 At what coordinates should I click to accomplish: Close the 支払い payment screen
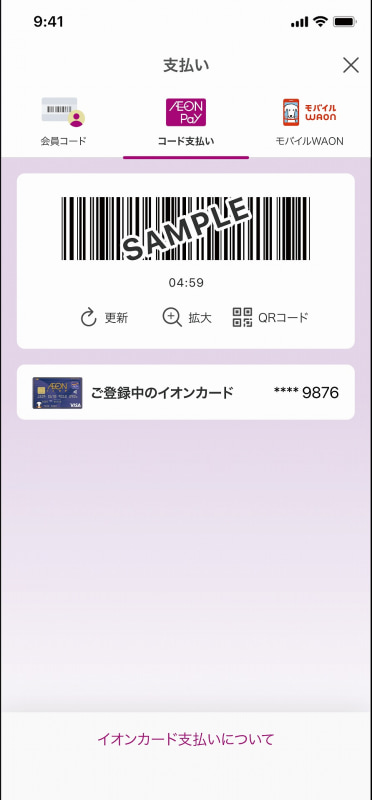351,65
